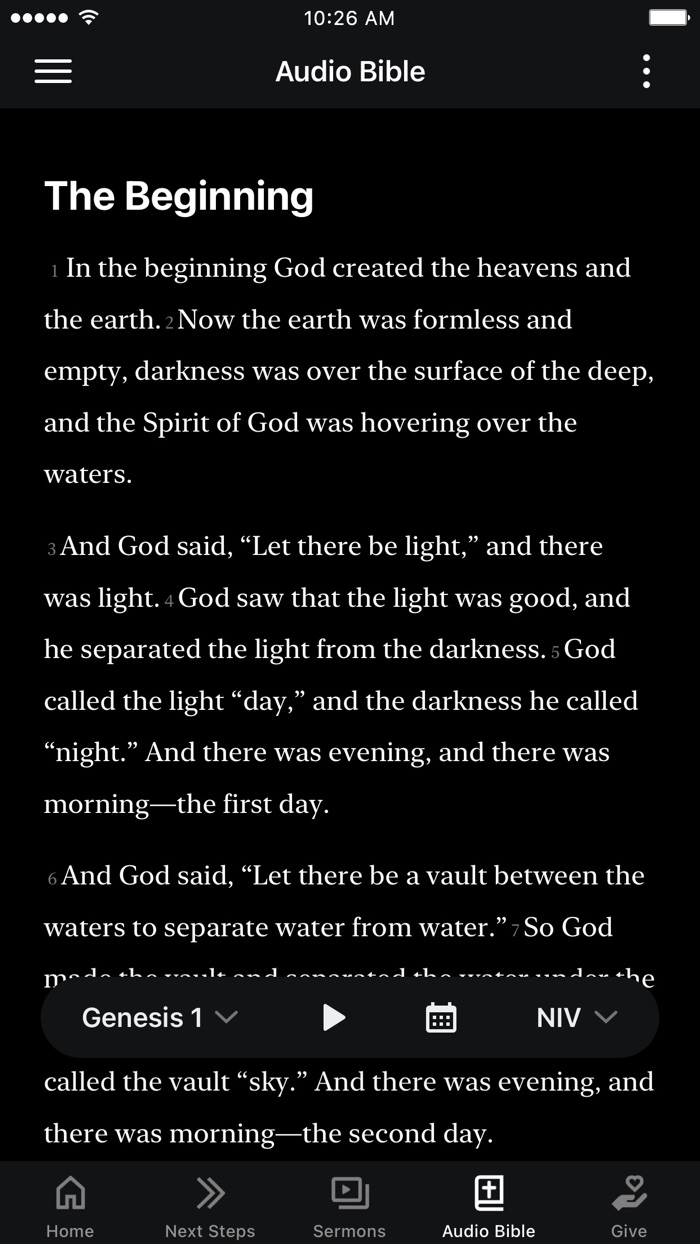700x1244 pixels.
Task: Open the three-dot overflow menu
Action: point(646,71)
